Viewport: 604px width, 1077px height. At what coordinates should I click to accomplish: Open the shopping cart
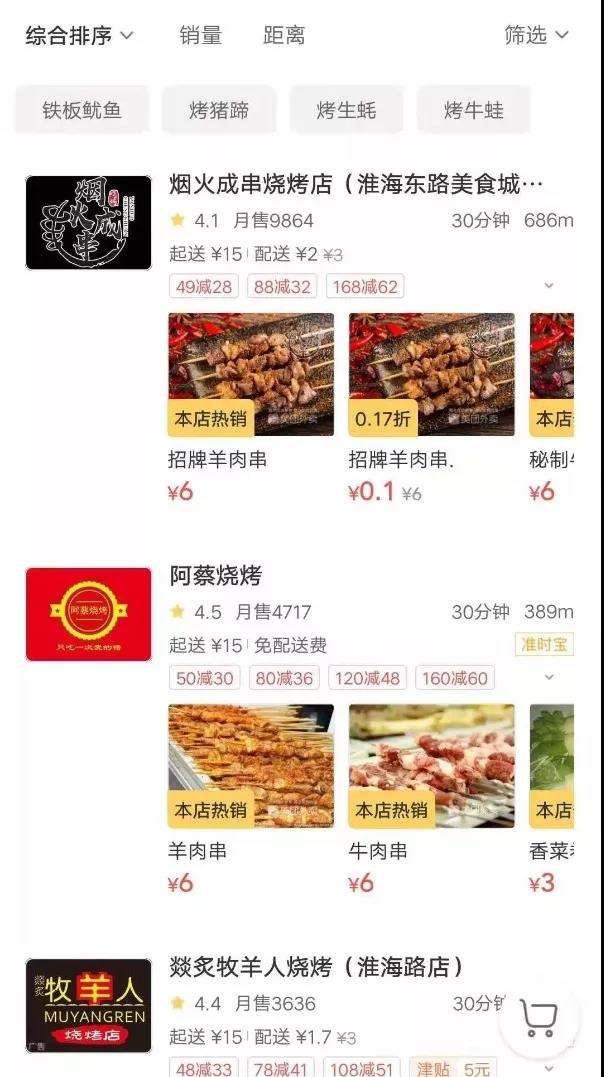(539, 1018)
